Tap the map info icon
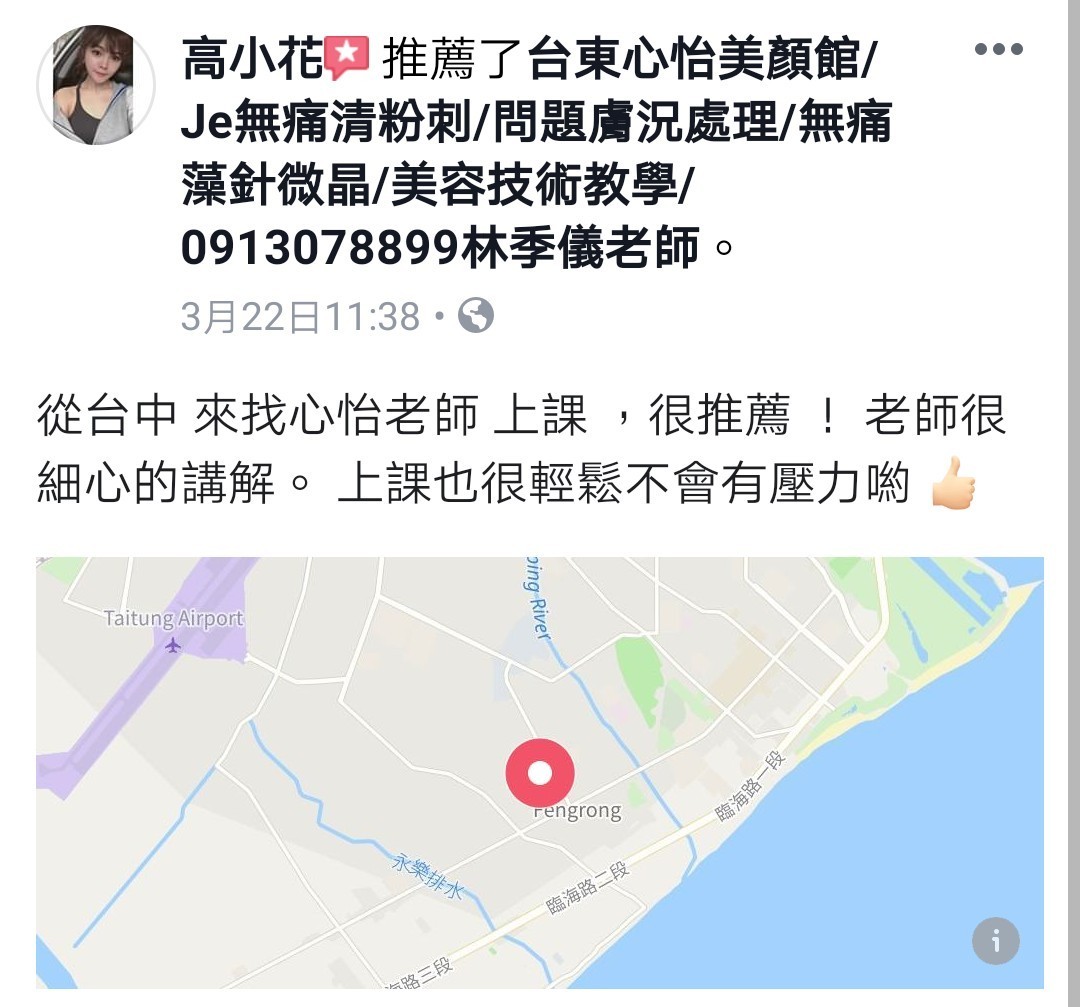Image resolution: width=1080 pixels, height=1007 pixels. tap(995, 941)
